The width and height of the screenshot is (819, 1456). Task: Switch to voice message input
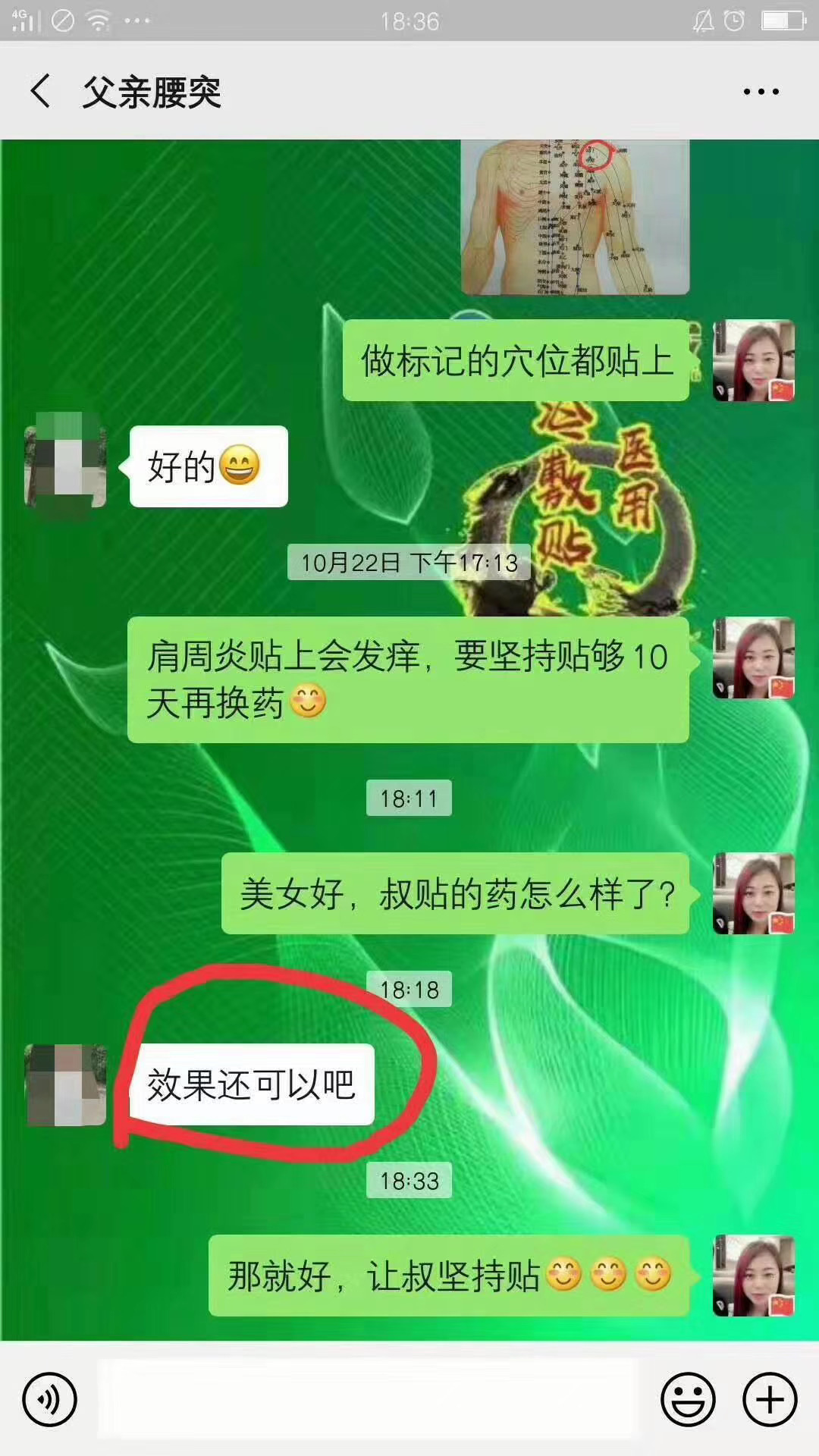click(49, 1399)
